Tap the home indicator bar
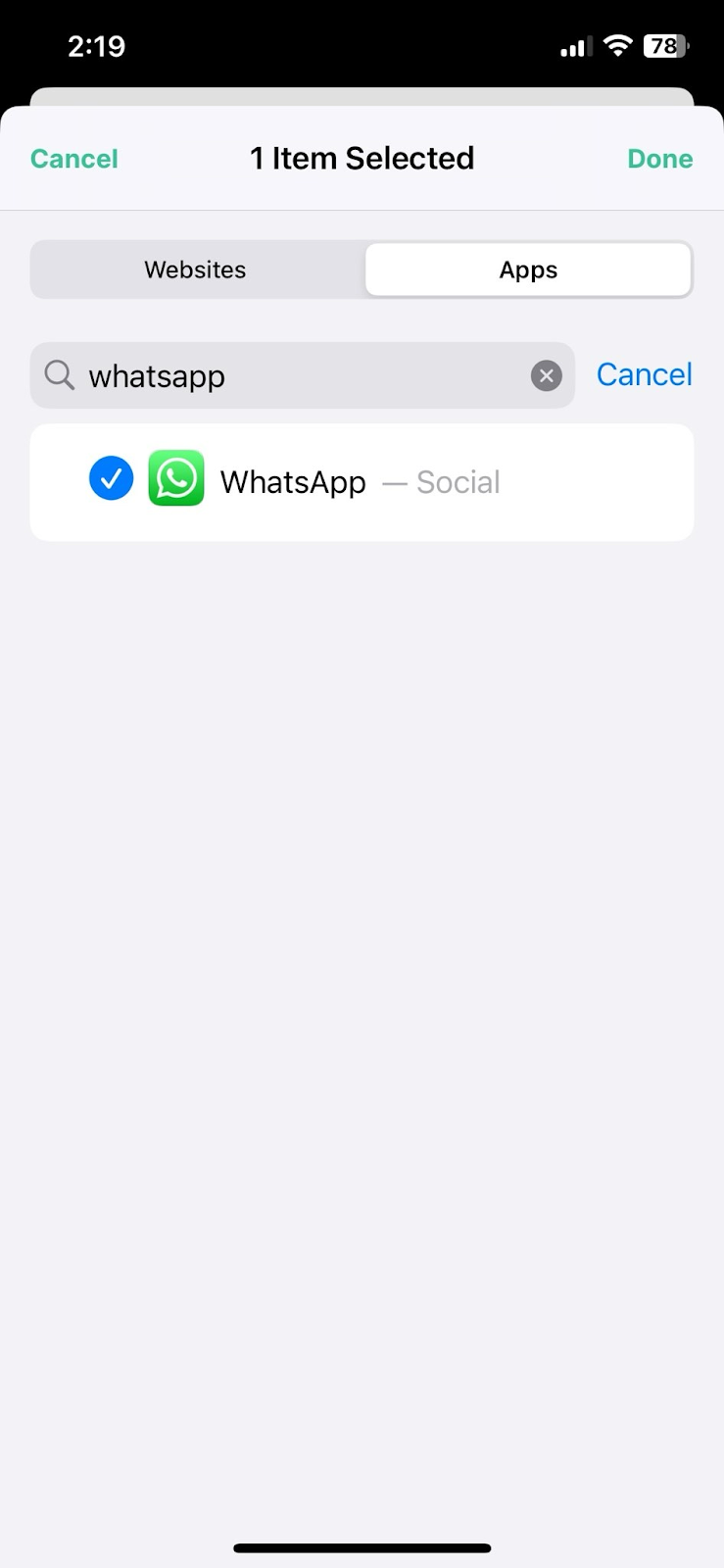 pos(362,1547)
